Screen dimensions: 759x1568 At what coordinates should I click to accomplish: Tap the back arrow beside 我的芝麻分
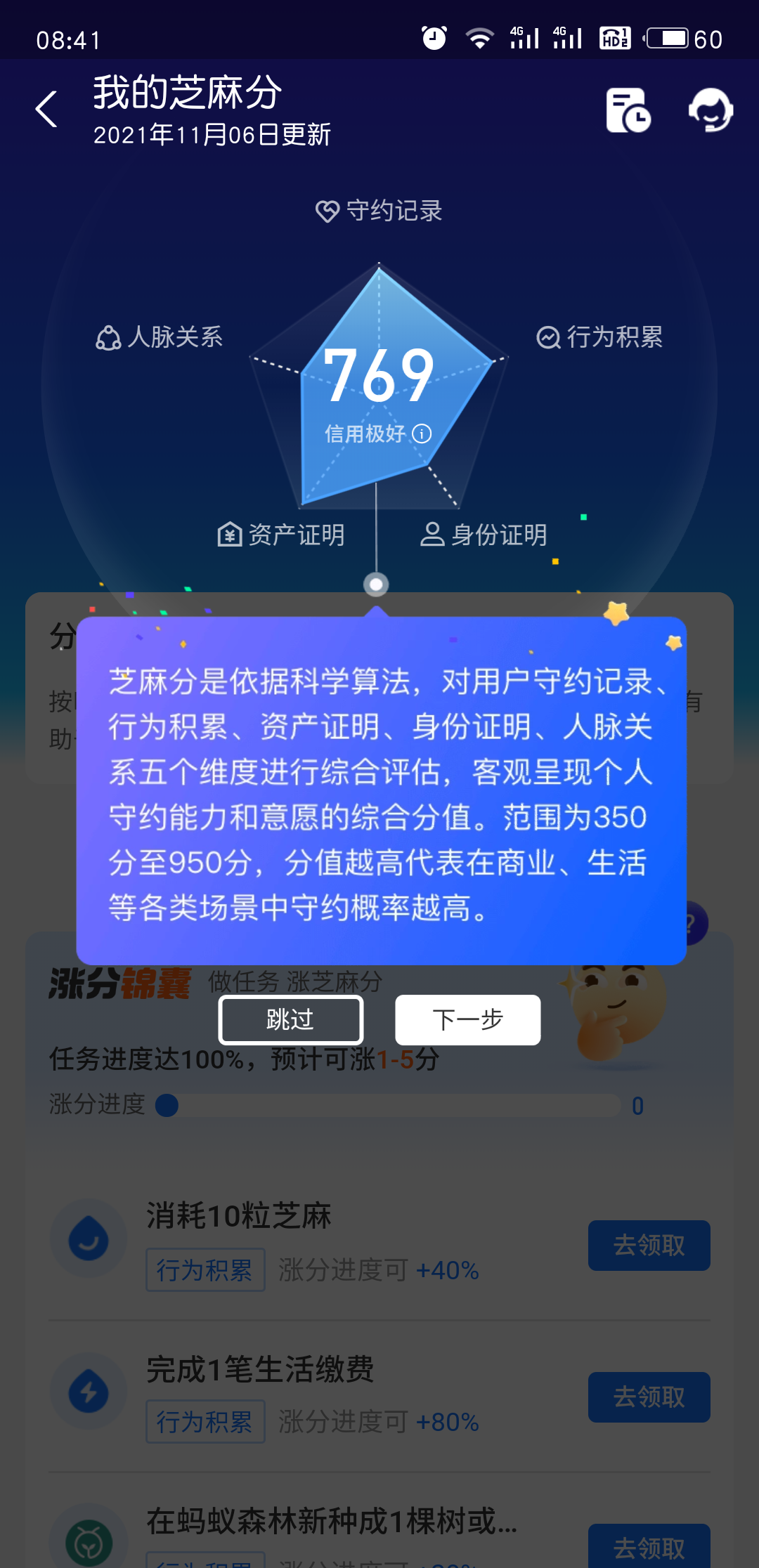point(46,109)
